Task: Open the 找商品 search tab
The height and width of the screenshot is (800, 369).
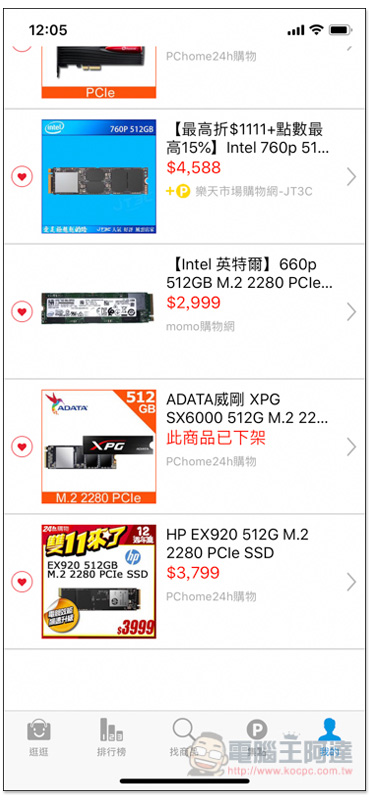Action: (x=184, y=737)
